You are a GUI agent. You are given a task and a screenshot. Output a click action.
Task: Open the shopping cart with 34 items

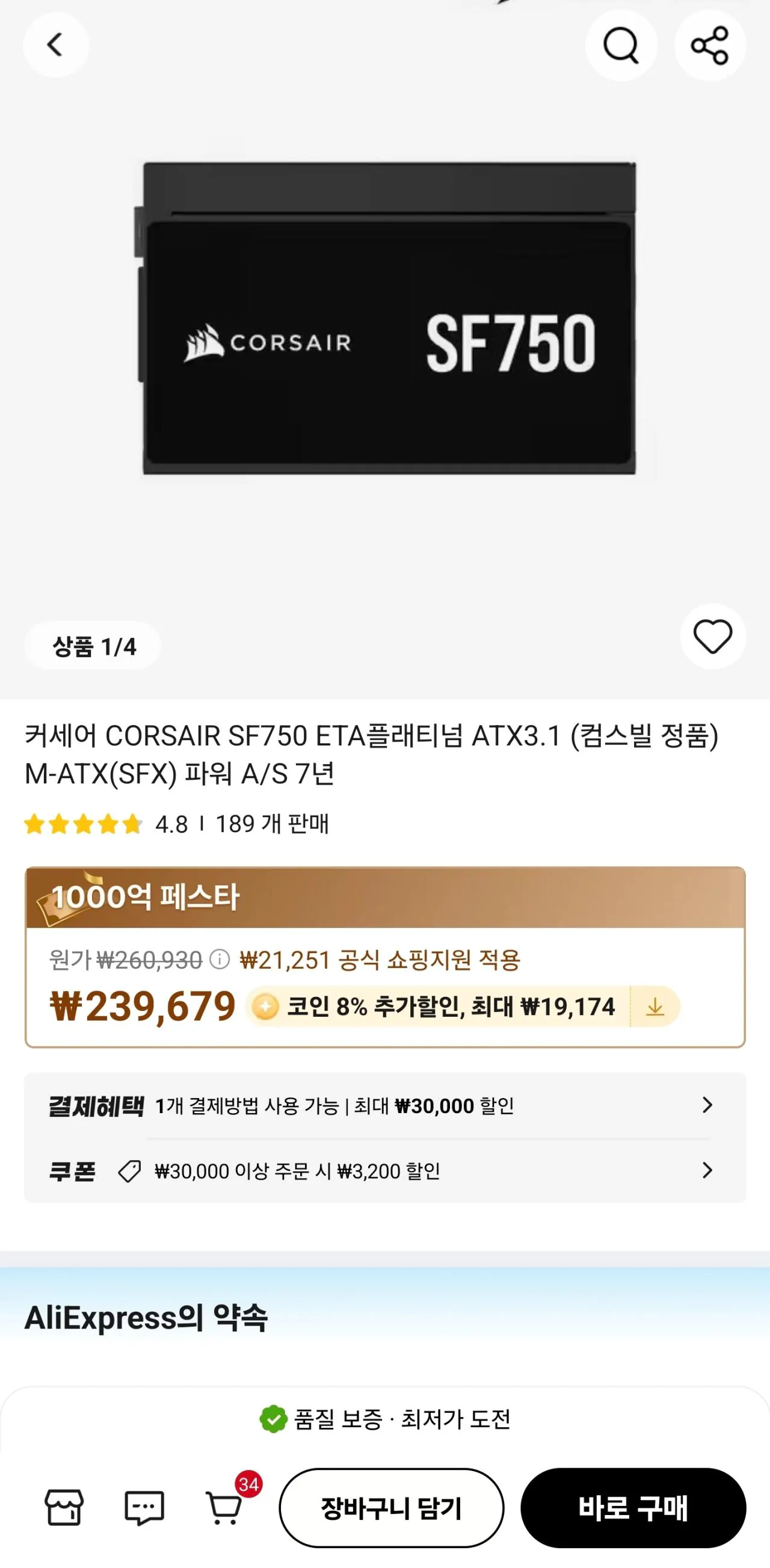[x=226, y=1509]
